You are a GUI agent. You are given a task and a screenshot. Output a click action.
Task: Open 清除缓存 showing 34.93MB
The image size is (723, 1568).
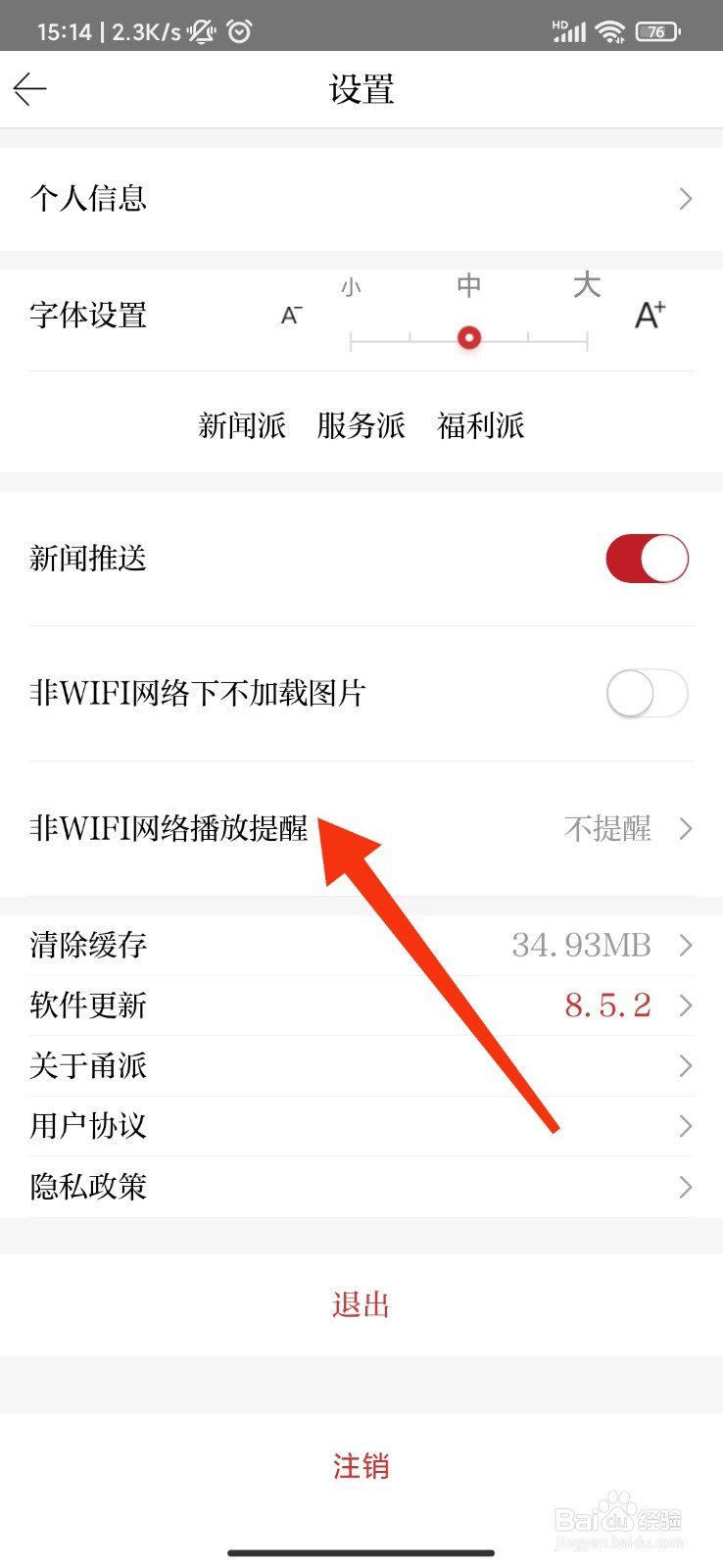(x=361, y=945)
